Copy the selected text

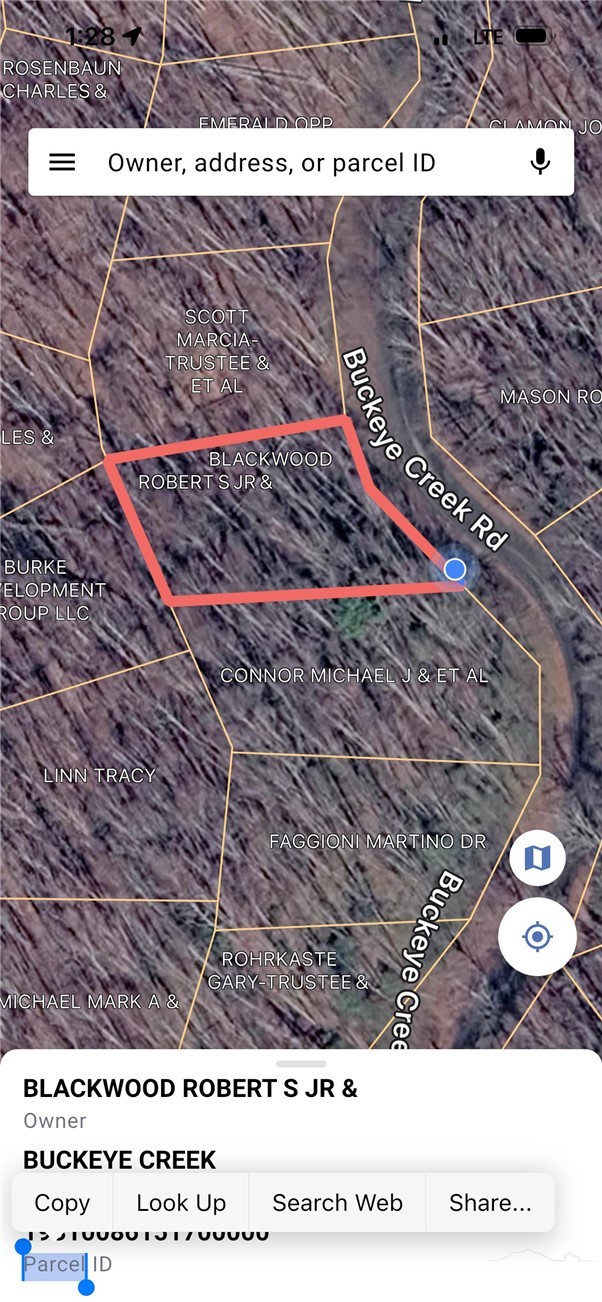62,1203
